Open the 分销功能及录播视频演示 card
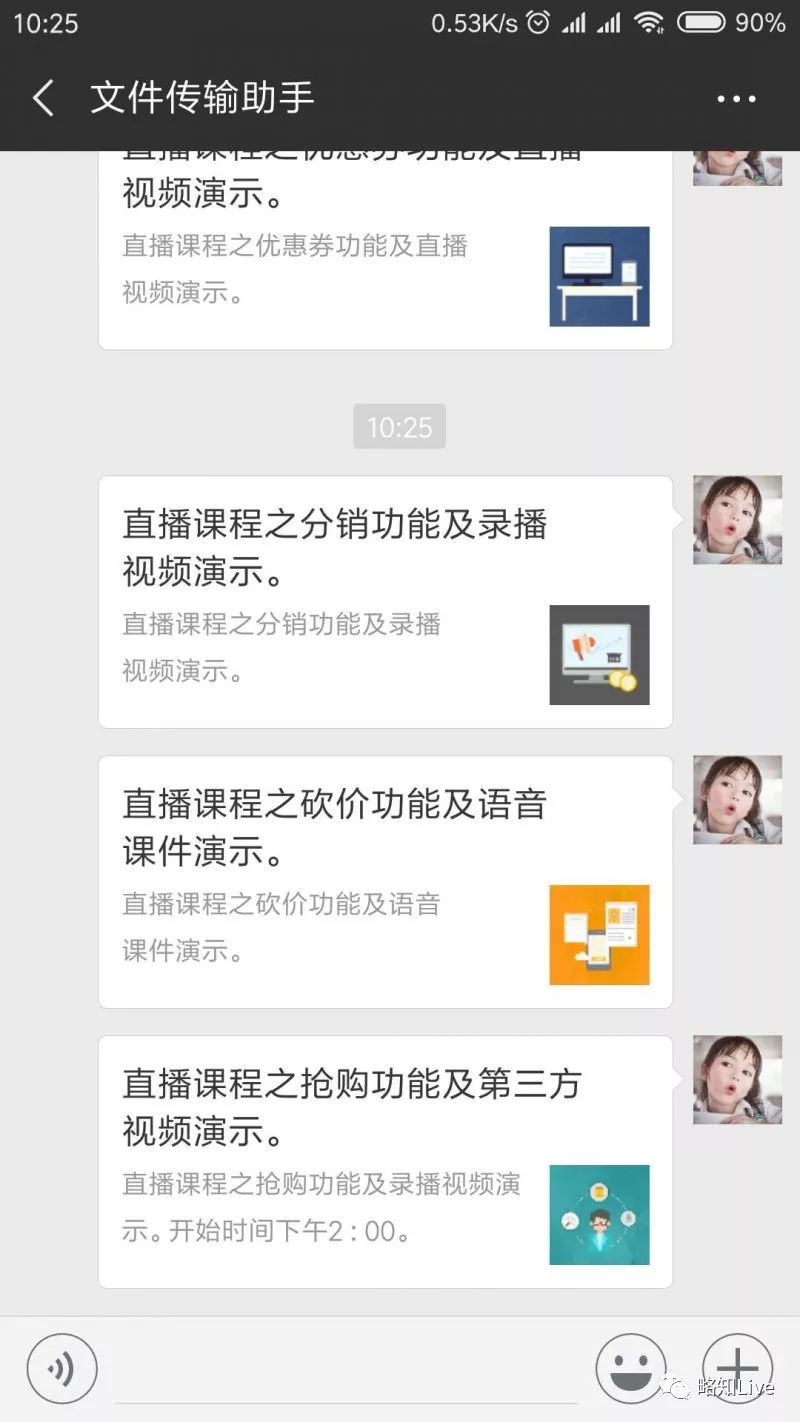 tap(385, 602)
